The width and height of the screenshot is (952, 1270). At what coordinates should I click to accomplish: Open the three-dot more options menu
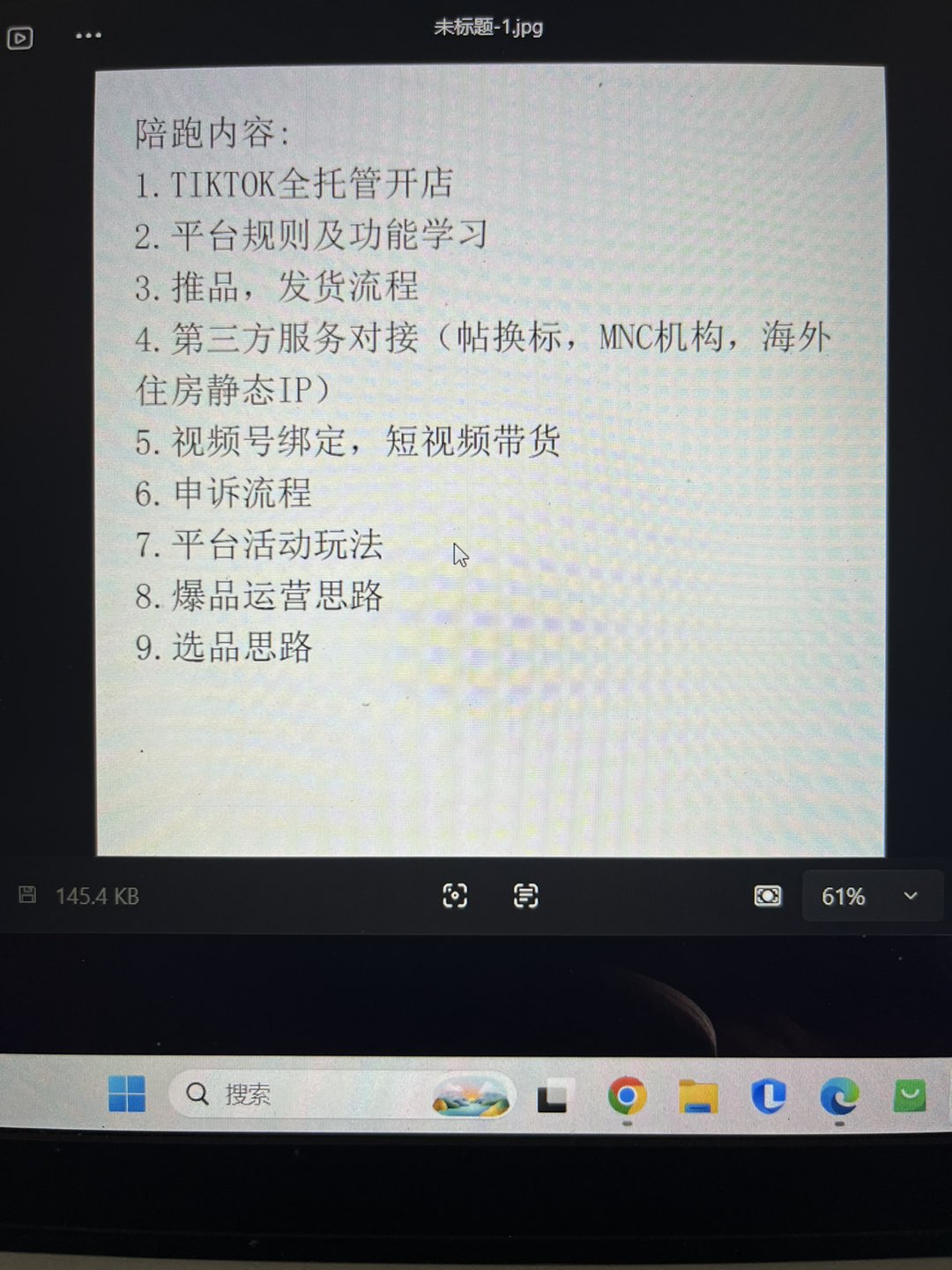pos(88,35)
